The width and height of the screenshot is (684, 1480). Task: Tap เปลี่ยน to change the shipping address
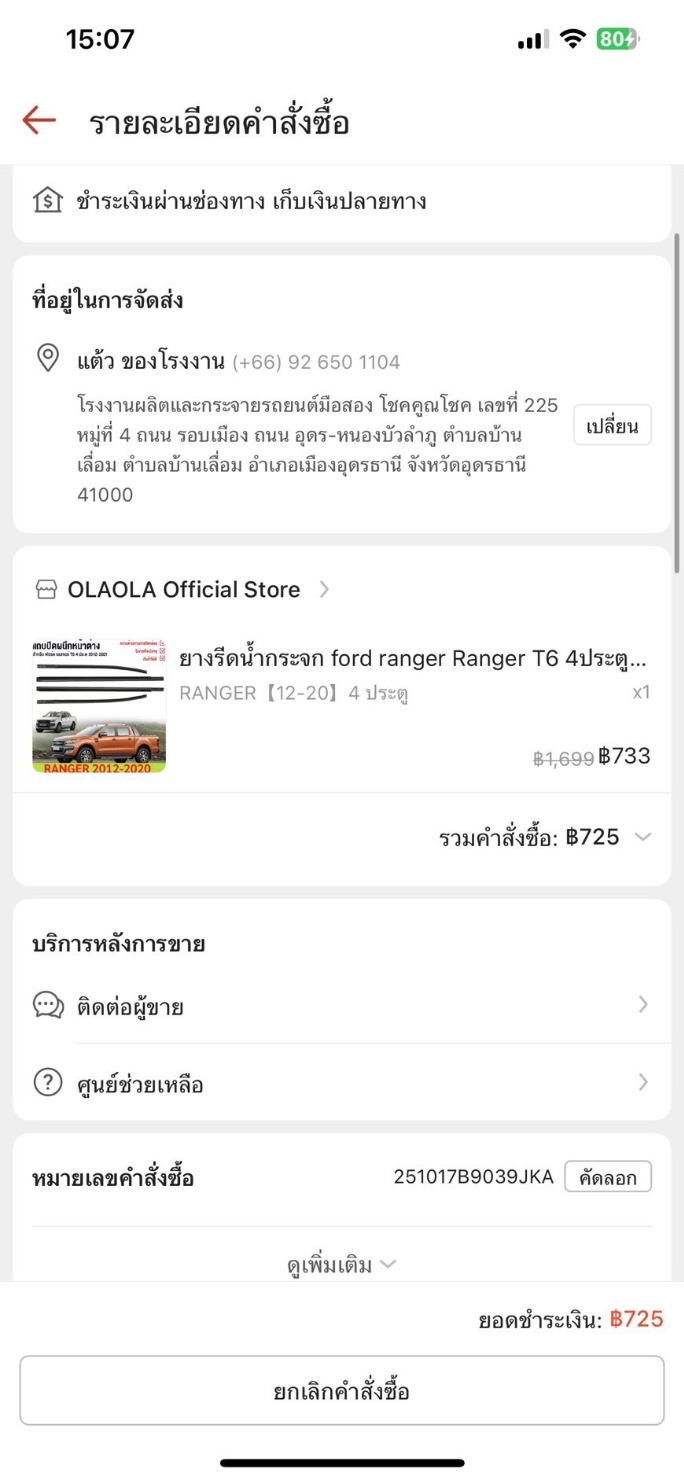tap(612, 426)
